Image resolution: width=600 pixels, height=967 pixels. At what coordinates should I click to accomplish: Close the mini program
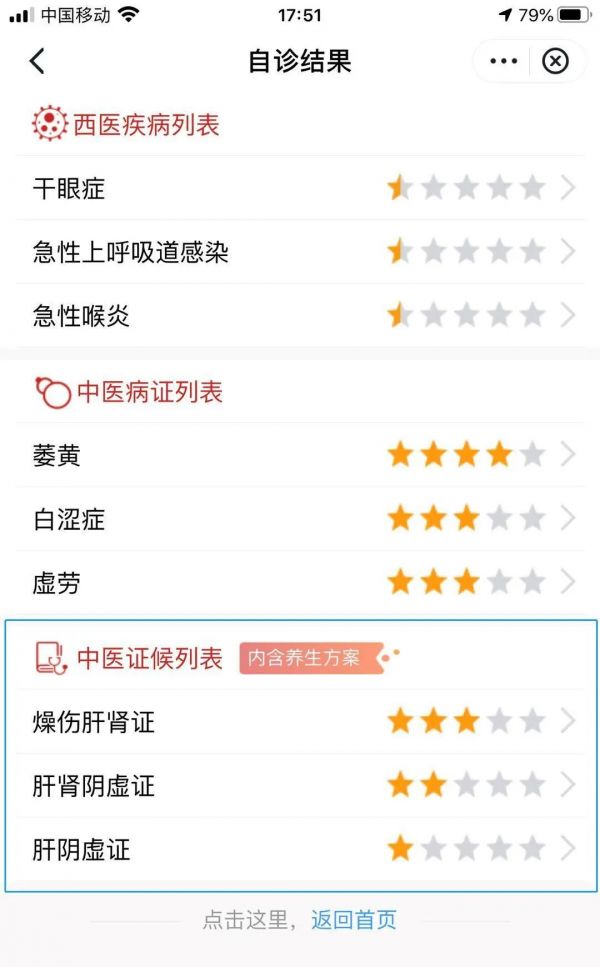[x=555, y=62]
